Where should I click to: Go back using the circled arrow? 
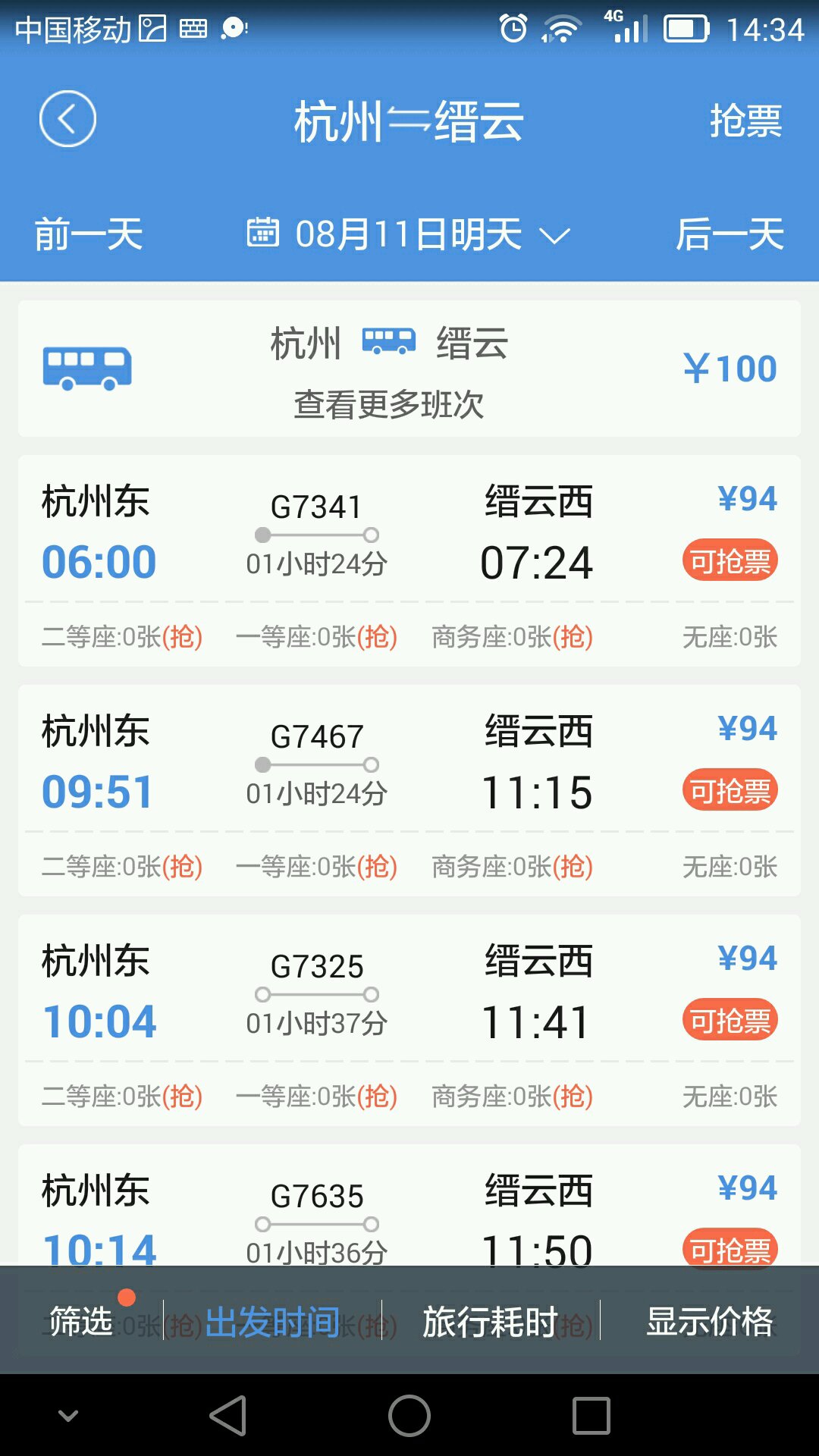(67, 119)
